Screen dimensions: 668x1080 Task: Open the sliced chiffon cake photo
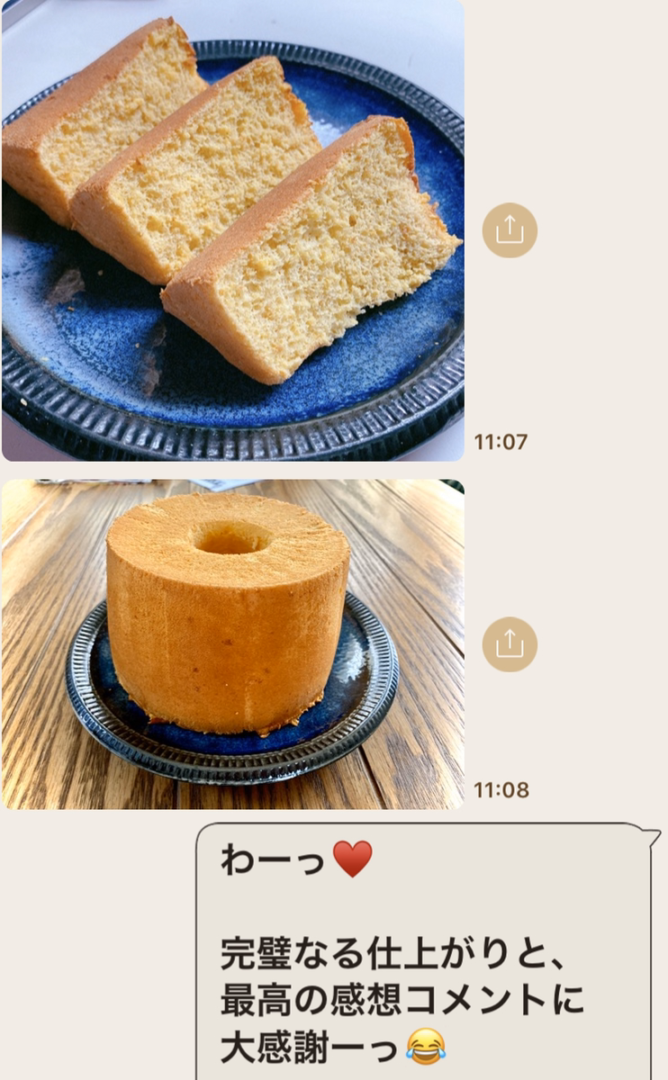pos(232,230)
